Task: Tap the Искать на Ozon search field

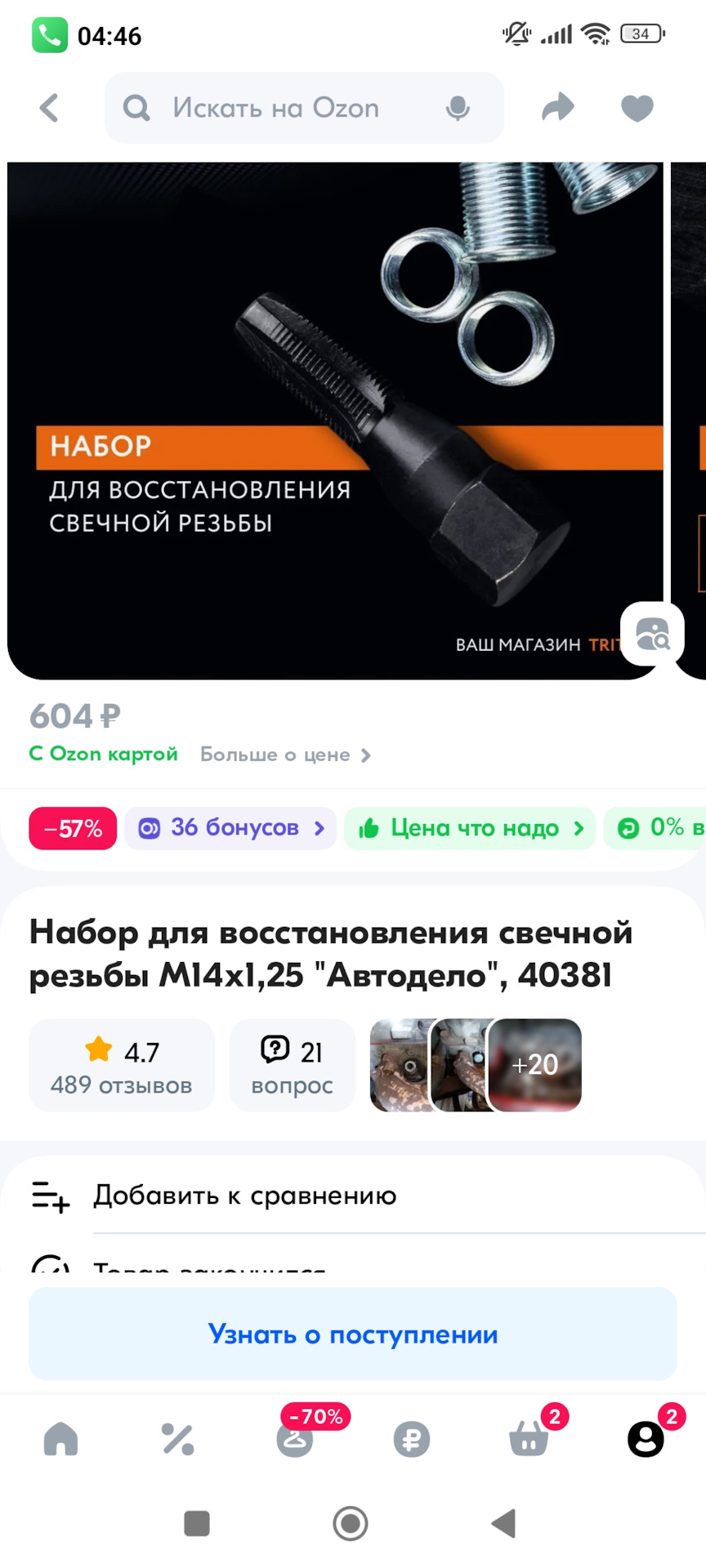Action: point(278,108)
